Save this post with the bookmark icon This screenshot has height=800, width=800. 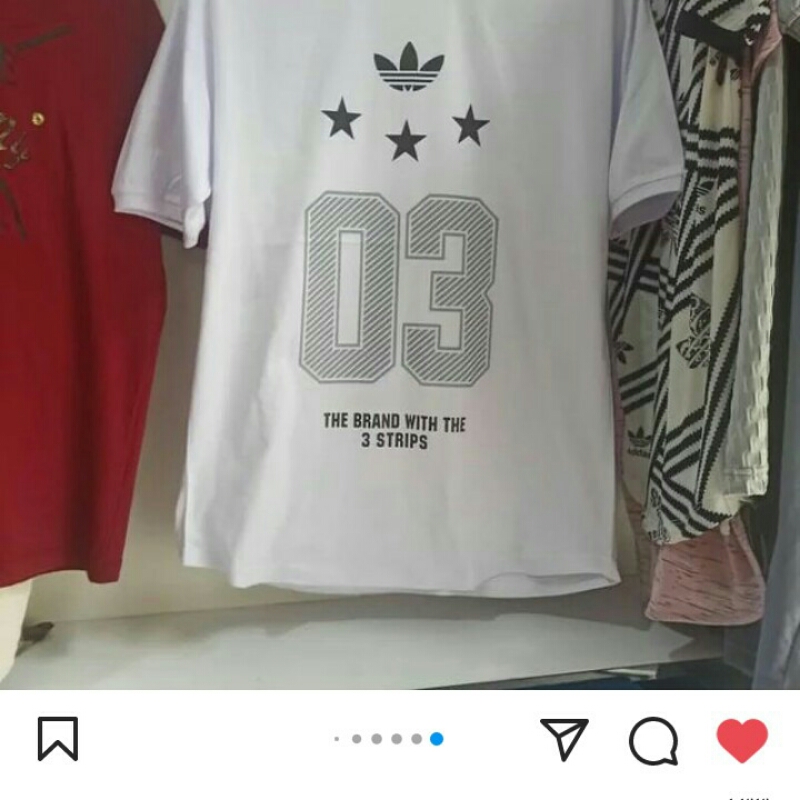pyautogui.click(x=57, y=739)
